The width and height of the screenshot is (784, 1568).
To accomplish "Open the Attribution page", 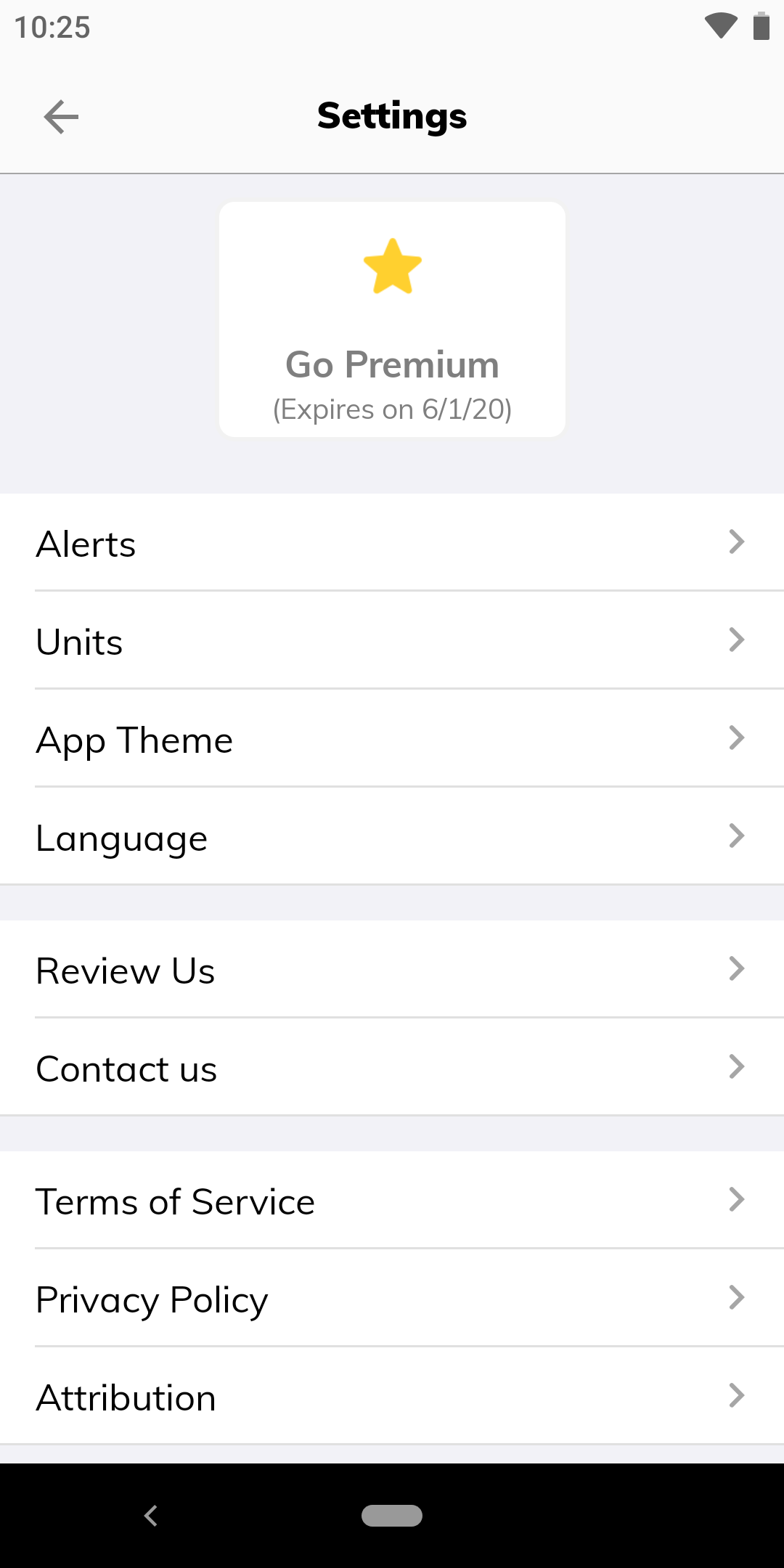I will coord(392,1396).
